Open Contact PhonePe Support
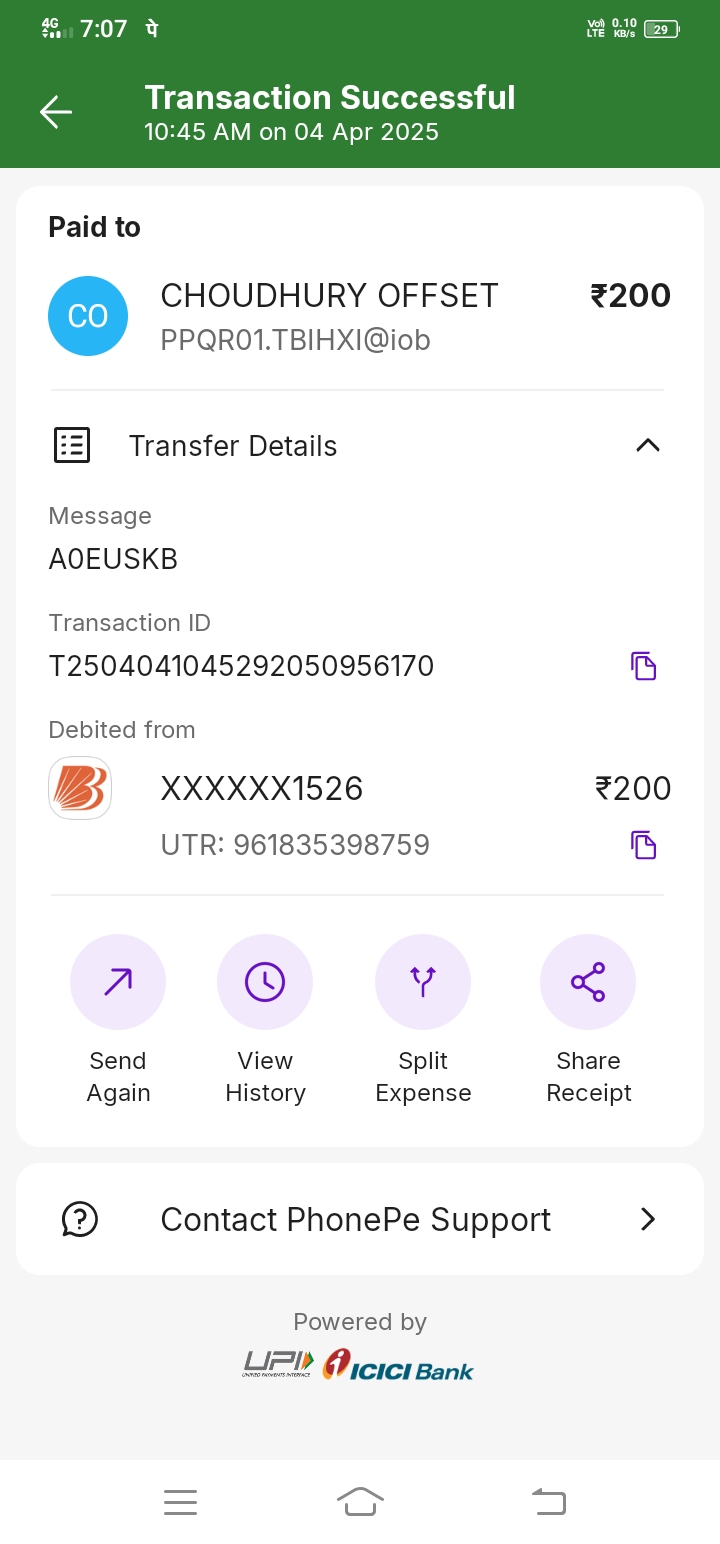Viewport: 720px width, 1544px height. pyautogui.click(x=360, y=1219)
